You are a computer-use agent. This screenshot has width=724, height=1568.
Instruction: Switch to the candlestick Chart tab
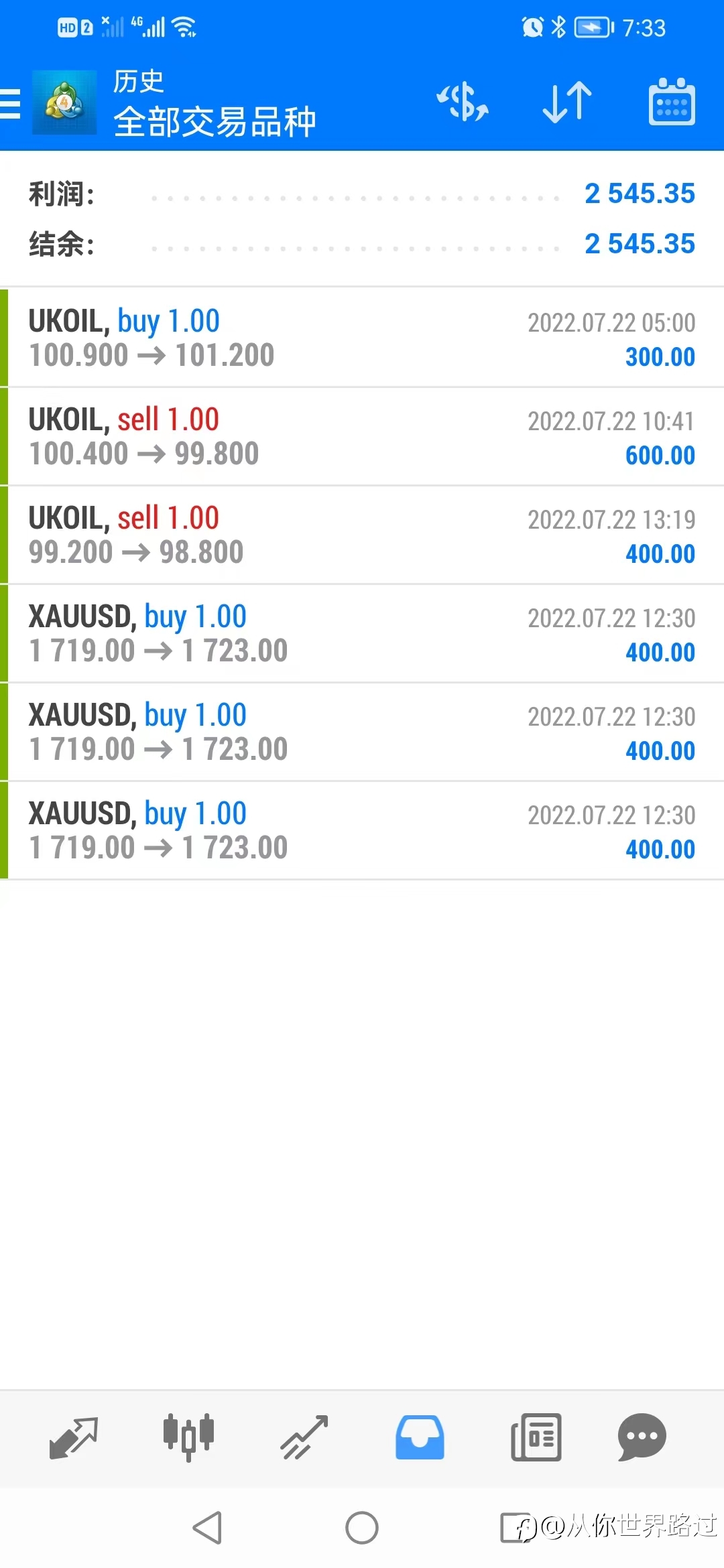(x=188, y=1437)
